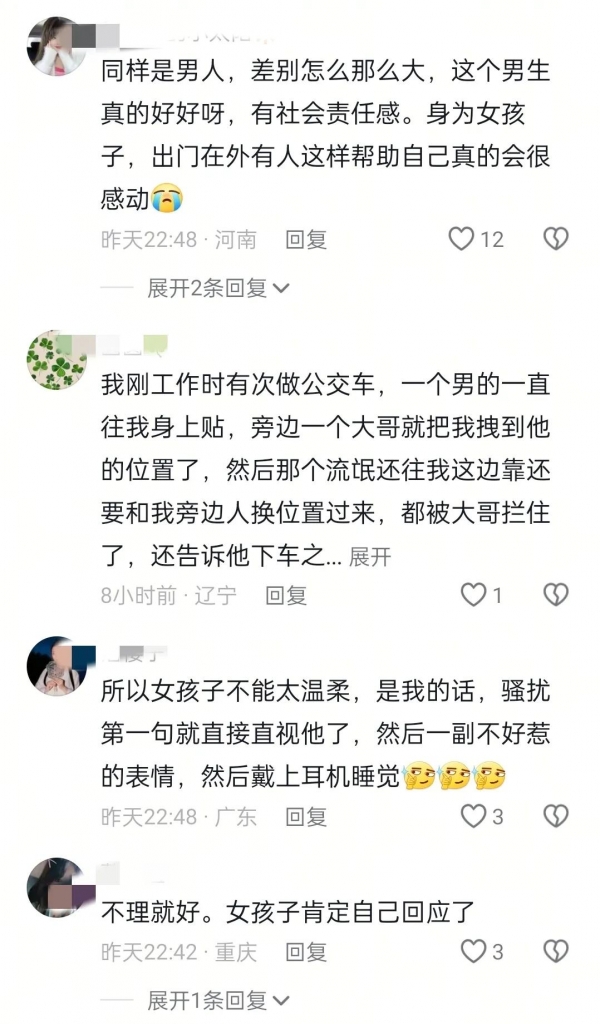The height and width of the screenshot is (1024, 600).
Task: Like the Guangdong comment
Action: click(x=473, y=816)
